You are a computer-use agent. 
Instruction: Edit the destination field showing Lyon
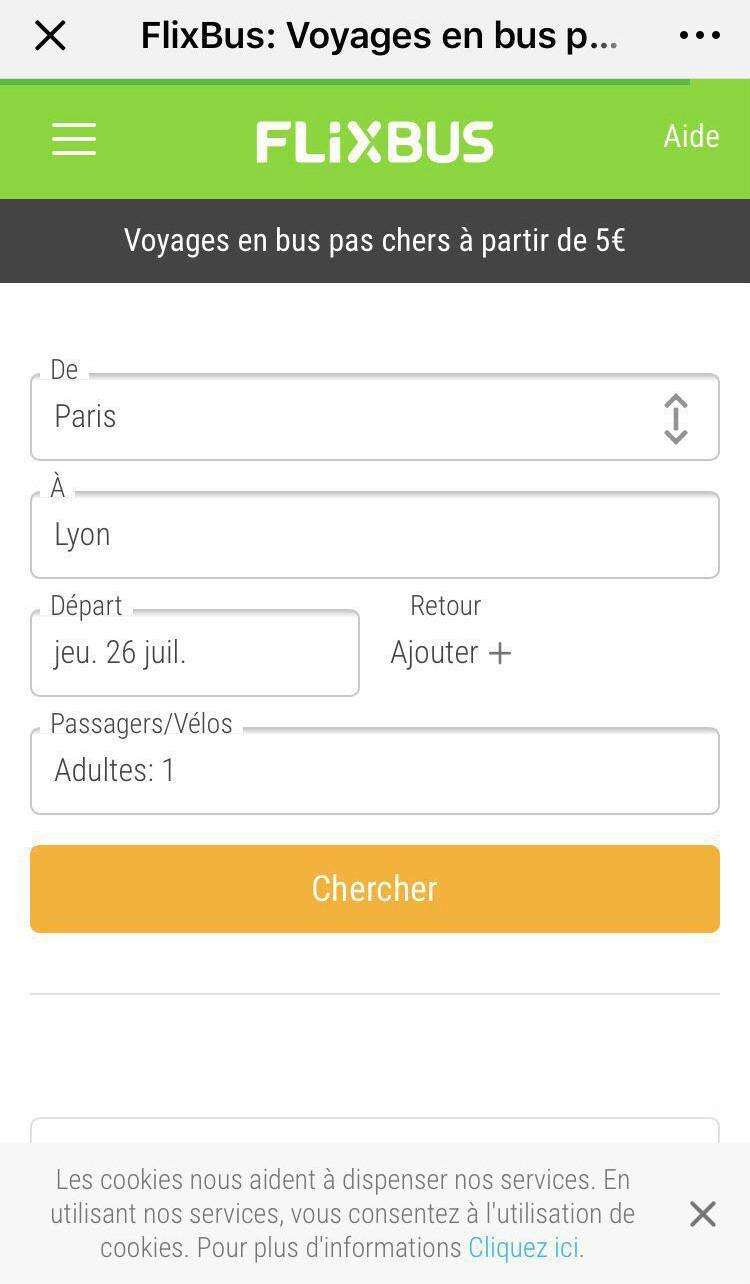(x=375, y=535)
